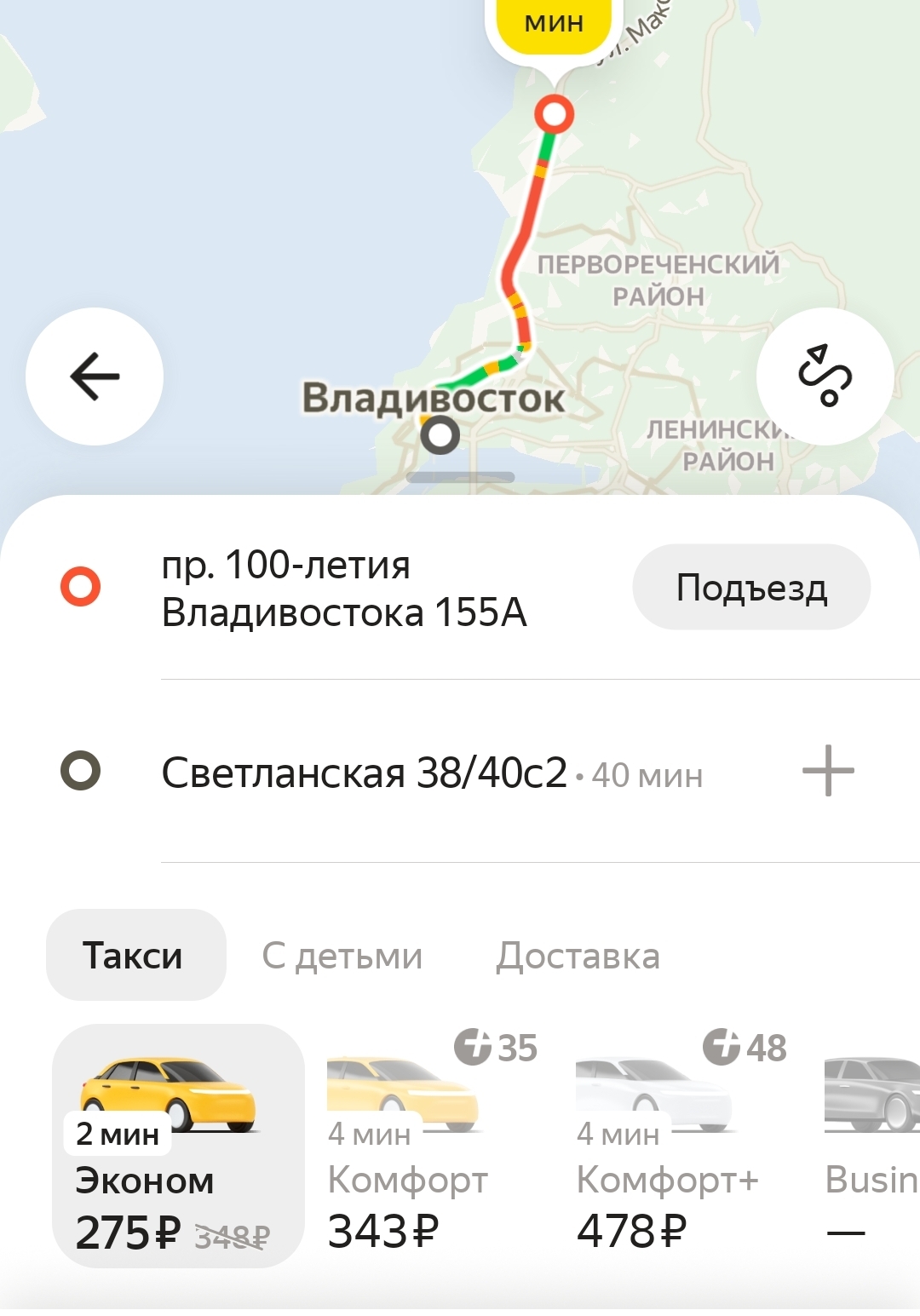This screenshot has height=1316, width=920.
Task: Switch to the С детьми tab
Action: coord(342,956)
